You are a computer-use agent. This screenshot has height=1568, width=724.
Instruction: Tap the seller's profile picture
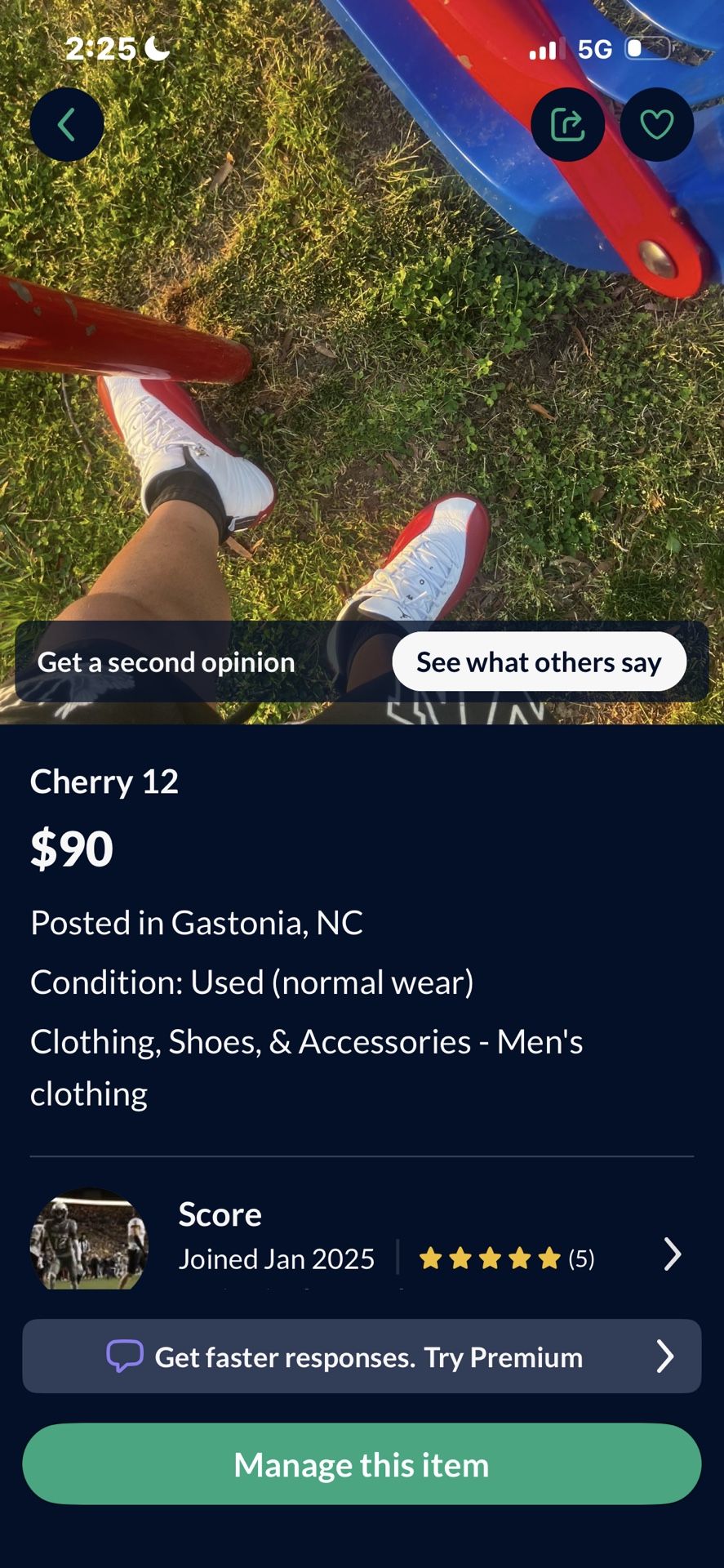[88, 1242]
